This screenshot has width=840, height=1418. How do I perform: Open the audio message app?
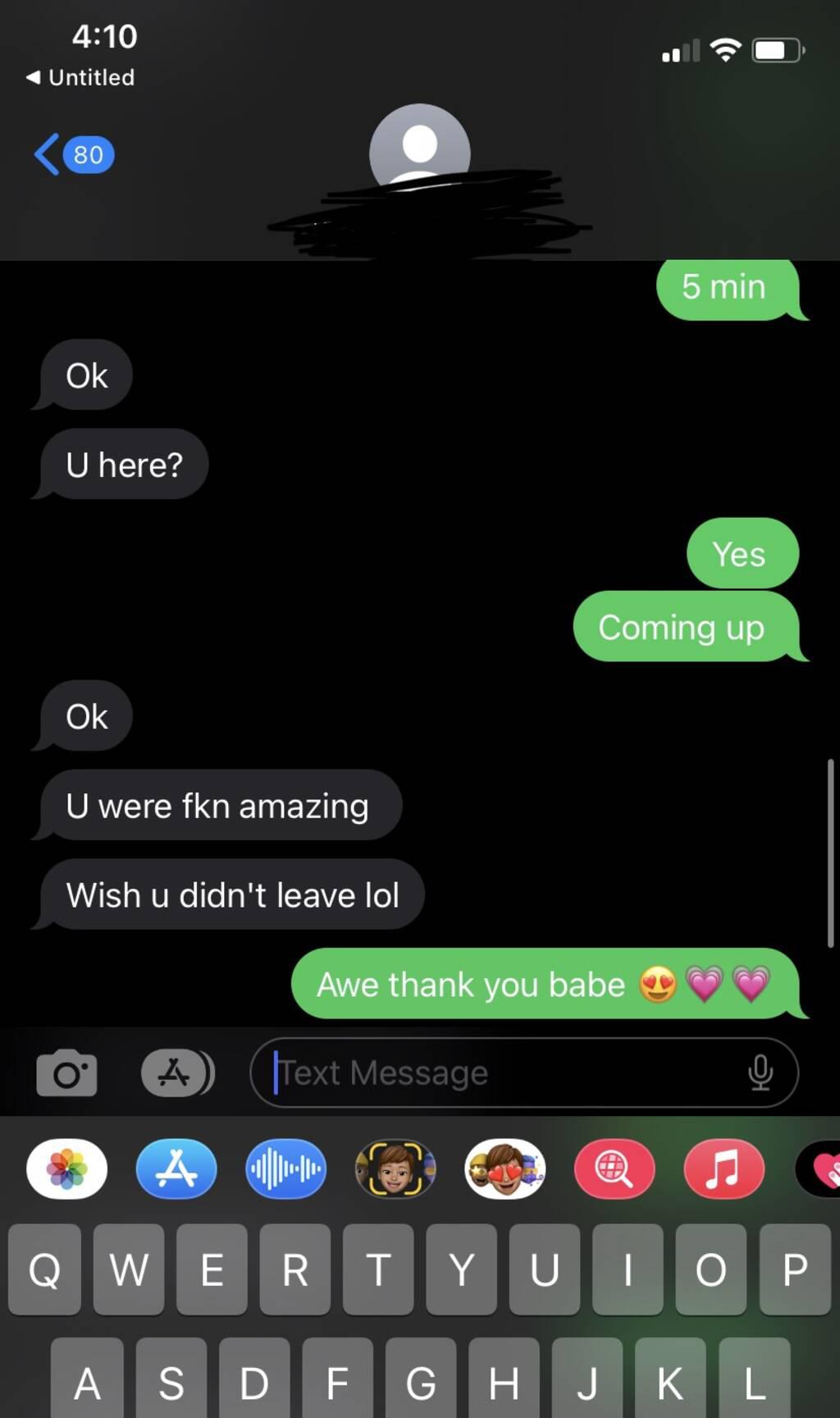point(285,1169)
